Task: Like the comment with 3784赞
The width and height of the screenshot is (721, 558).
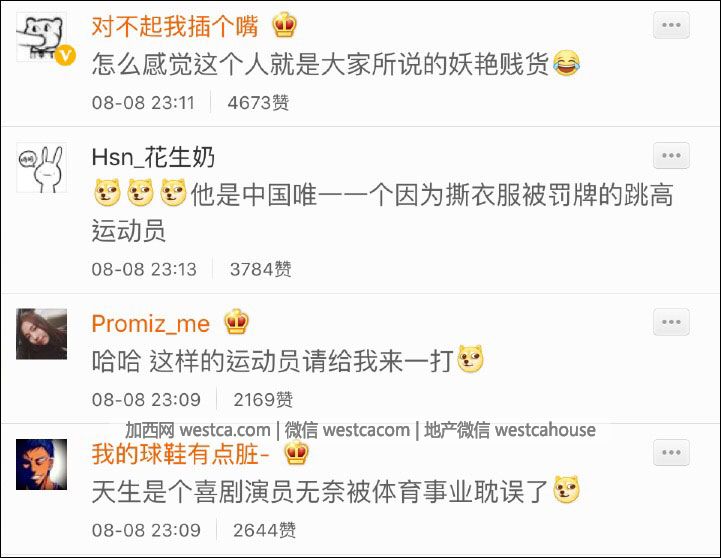Action: (x=260, y=269)
